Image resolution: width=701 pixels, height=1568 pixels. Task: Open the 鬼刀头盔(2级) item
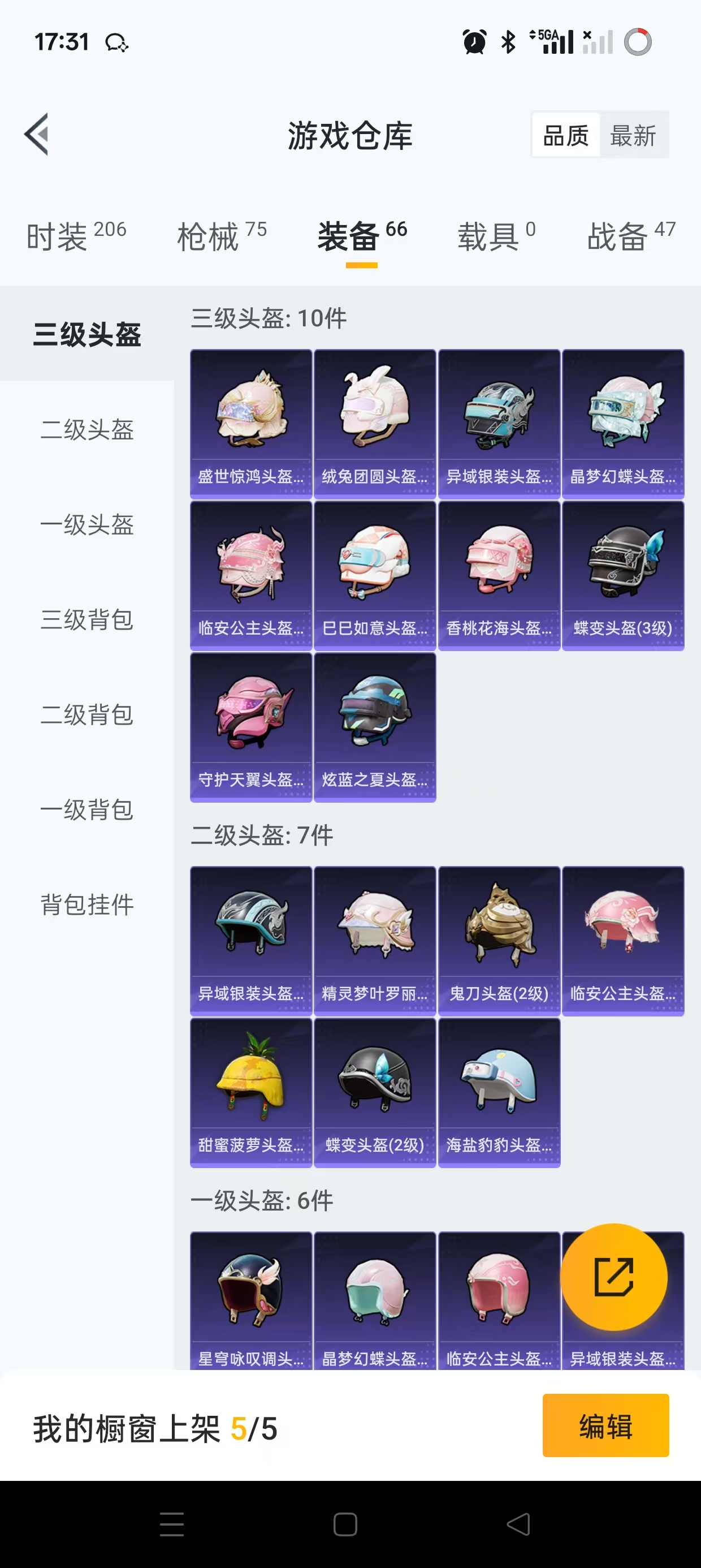point(499,941)
